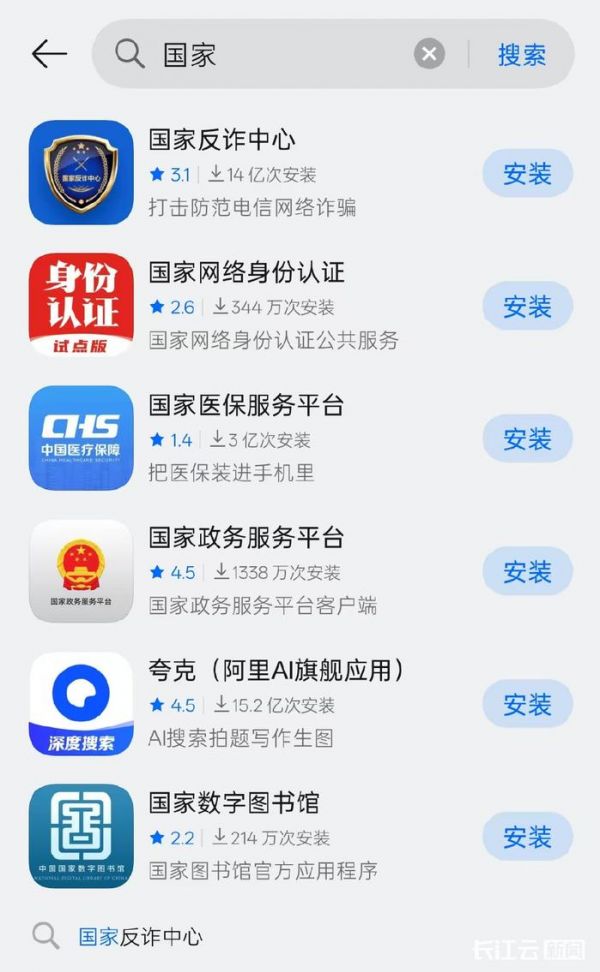The image size is (600, 972).
Task: Install 国家反诈中心 app
Action: 527,174
